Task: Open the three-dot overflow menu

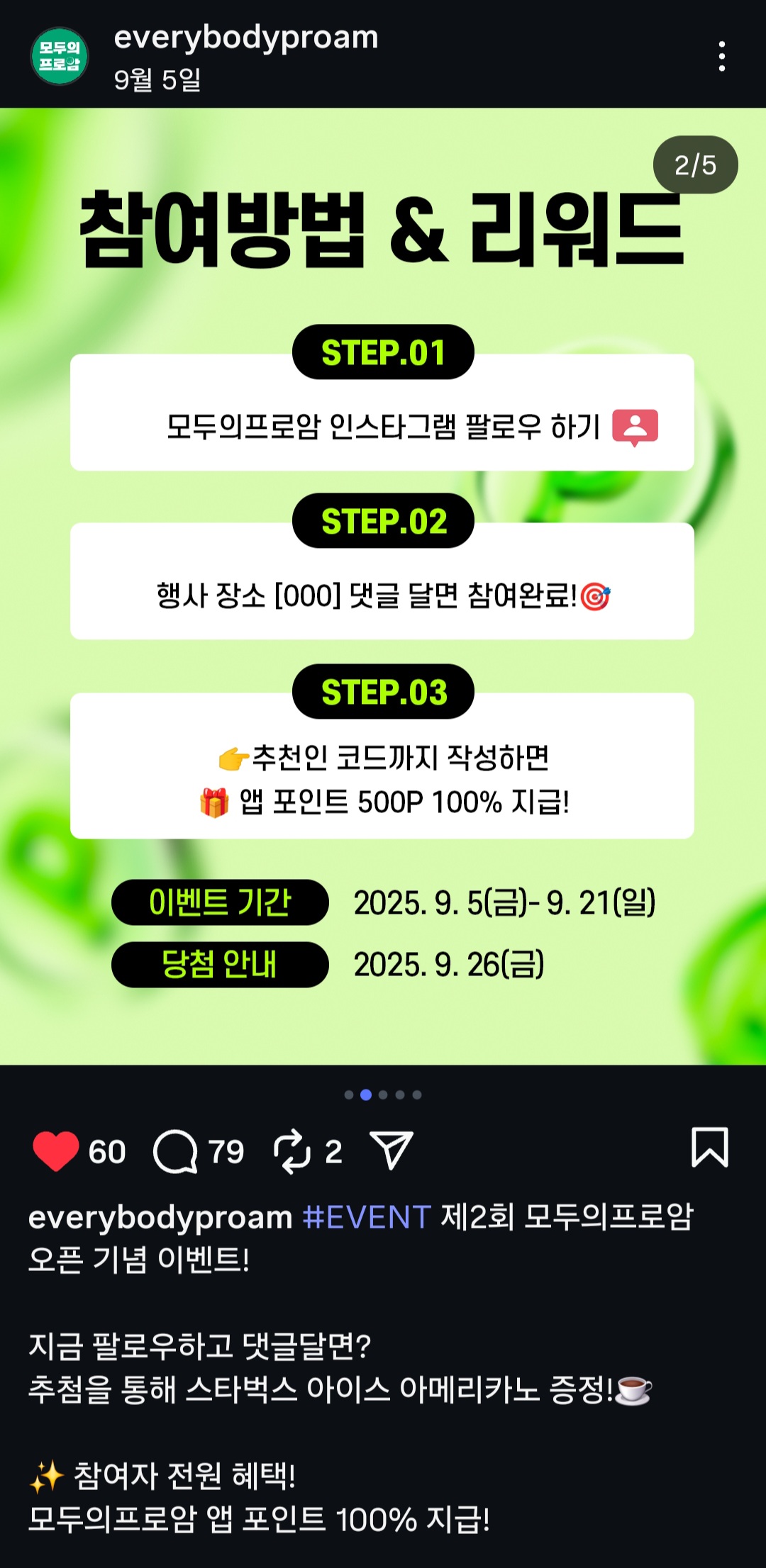Action: (x=721, y=56)
